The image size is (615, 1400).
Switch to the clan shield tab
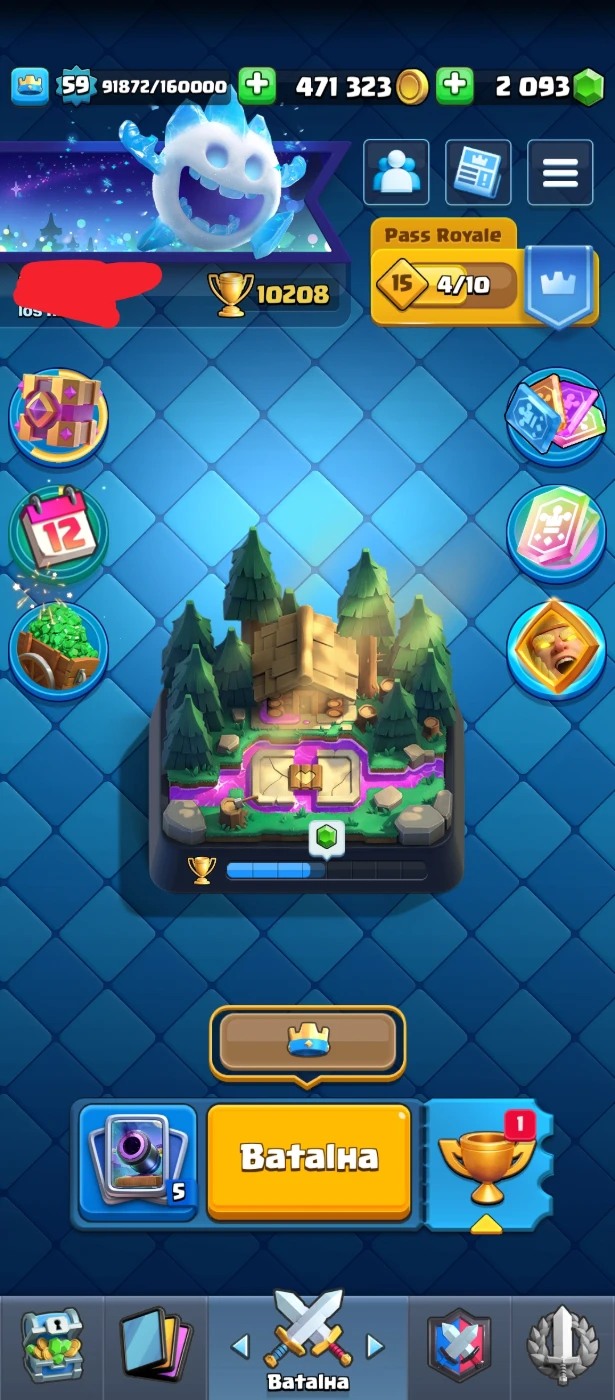point(459,1346)
